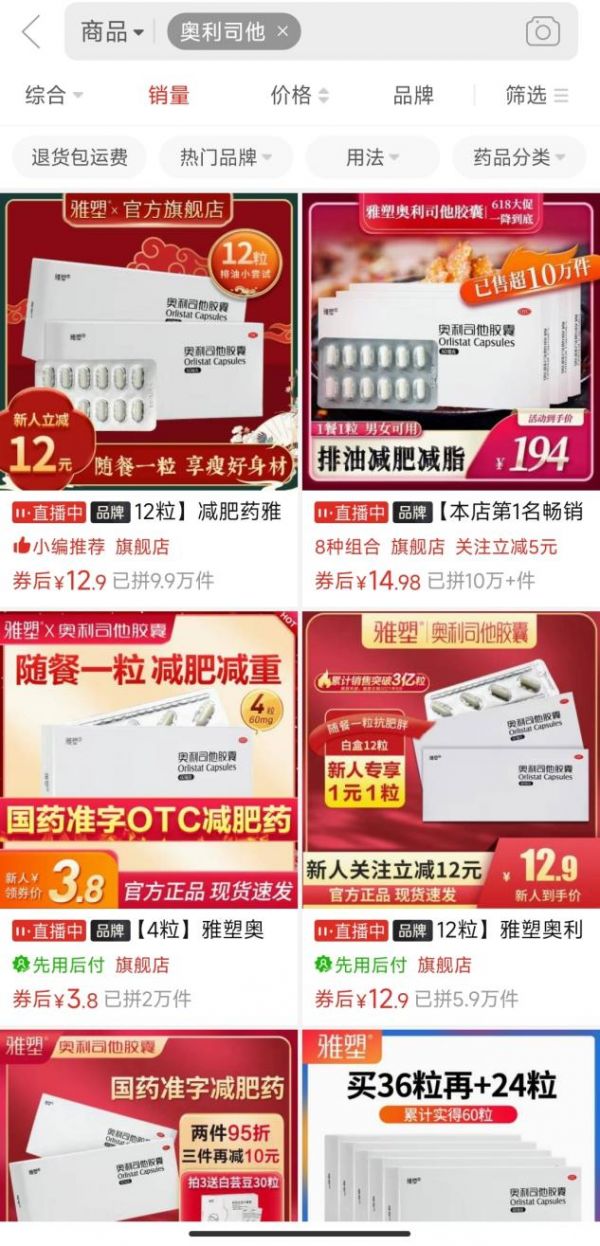Open the 品牌 filter

413,95
